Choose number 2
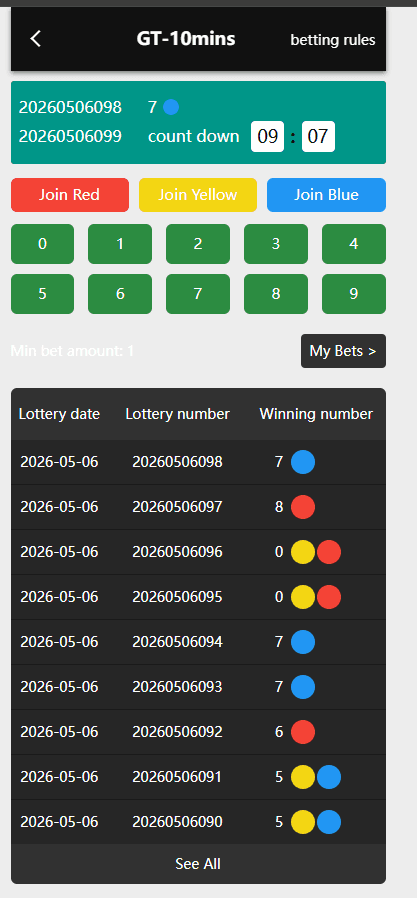The image size is (417, 898). point(198,244)
